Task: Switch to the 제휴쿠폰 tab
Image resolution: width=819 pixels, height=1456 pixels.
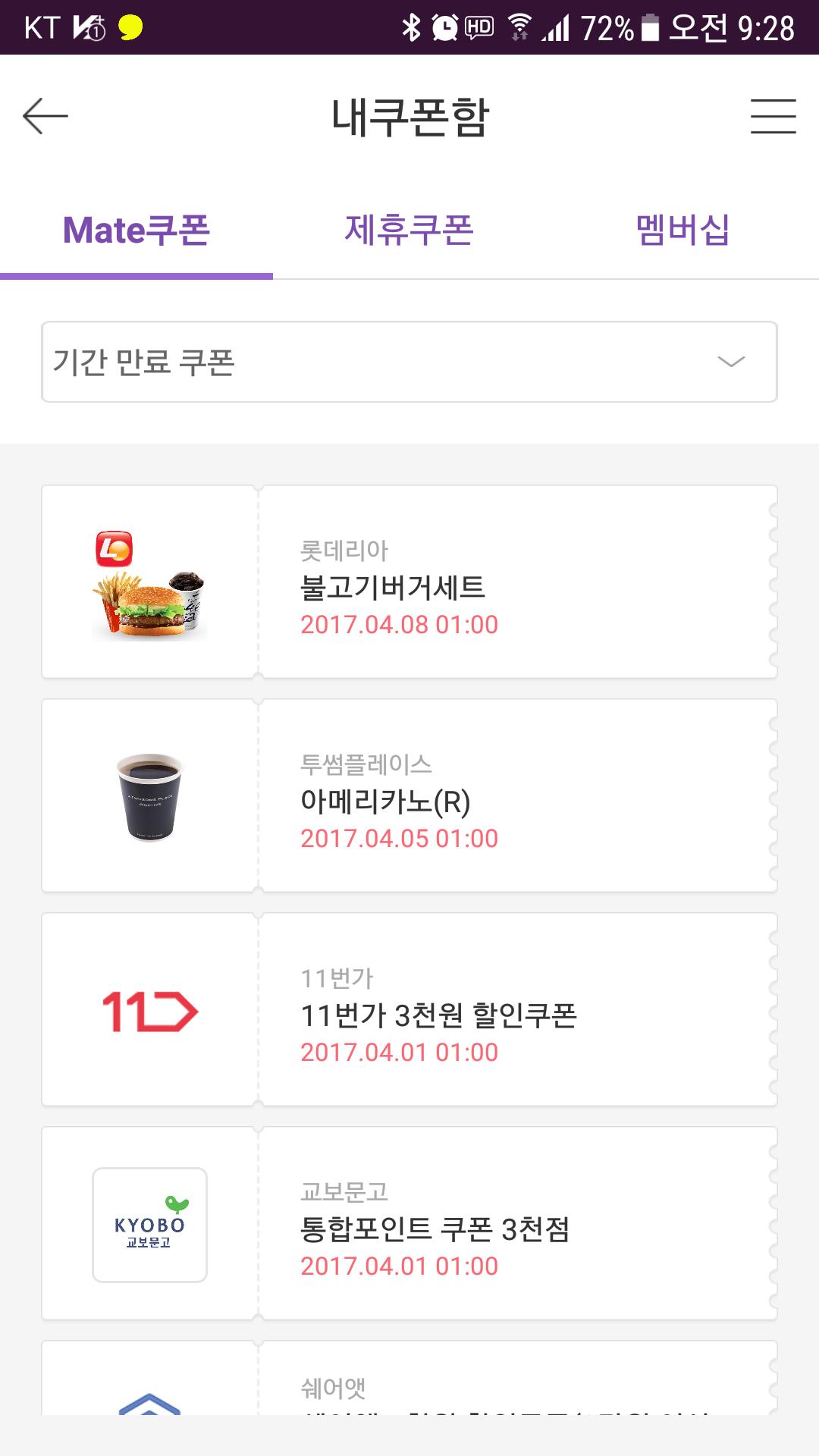Action: [409, 230]
